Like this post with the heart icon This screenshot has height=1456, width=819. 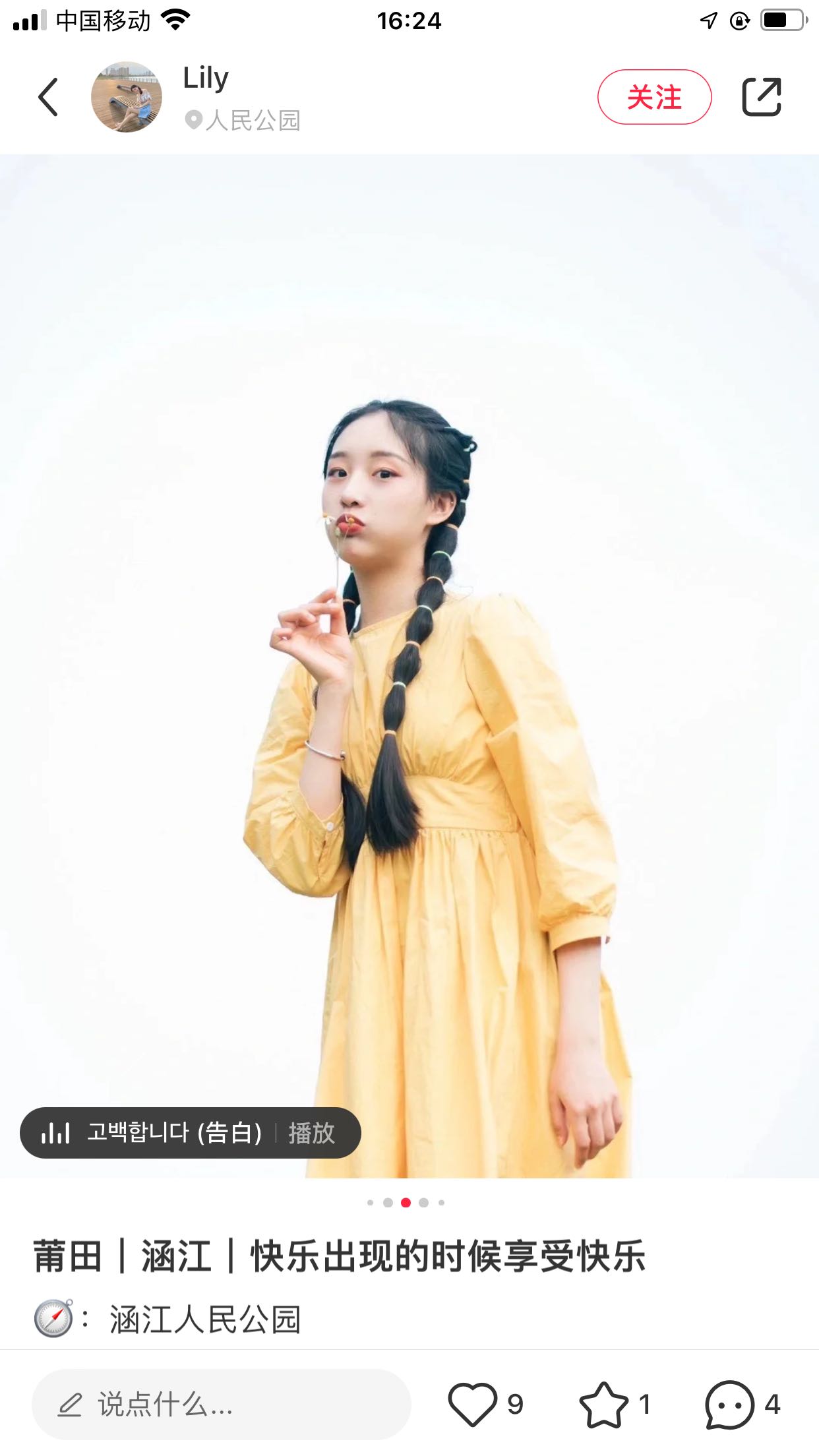click(x=472, y=1405)
